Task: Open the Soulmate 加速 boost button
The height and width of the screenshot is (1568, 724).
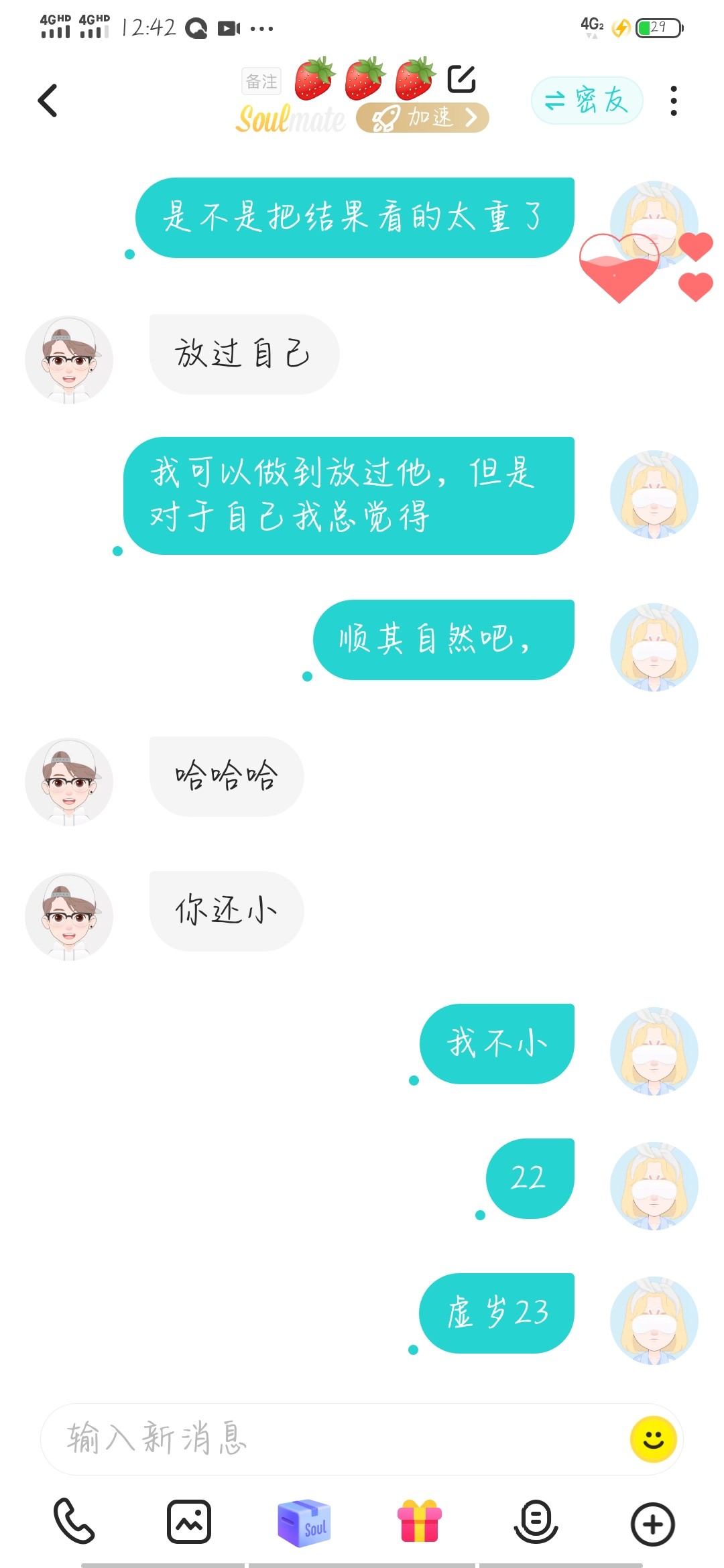Action: (422, 118)
